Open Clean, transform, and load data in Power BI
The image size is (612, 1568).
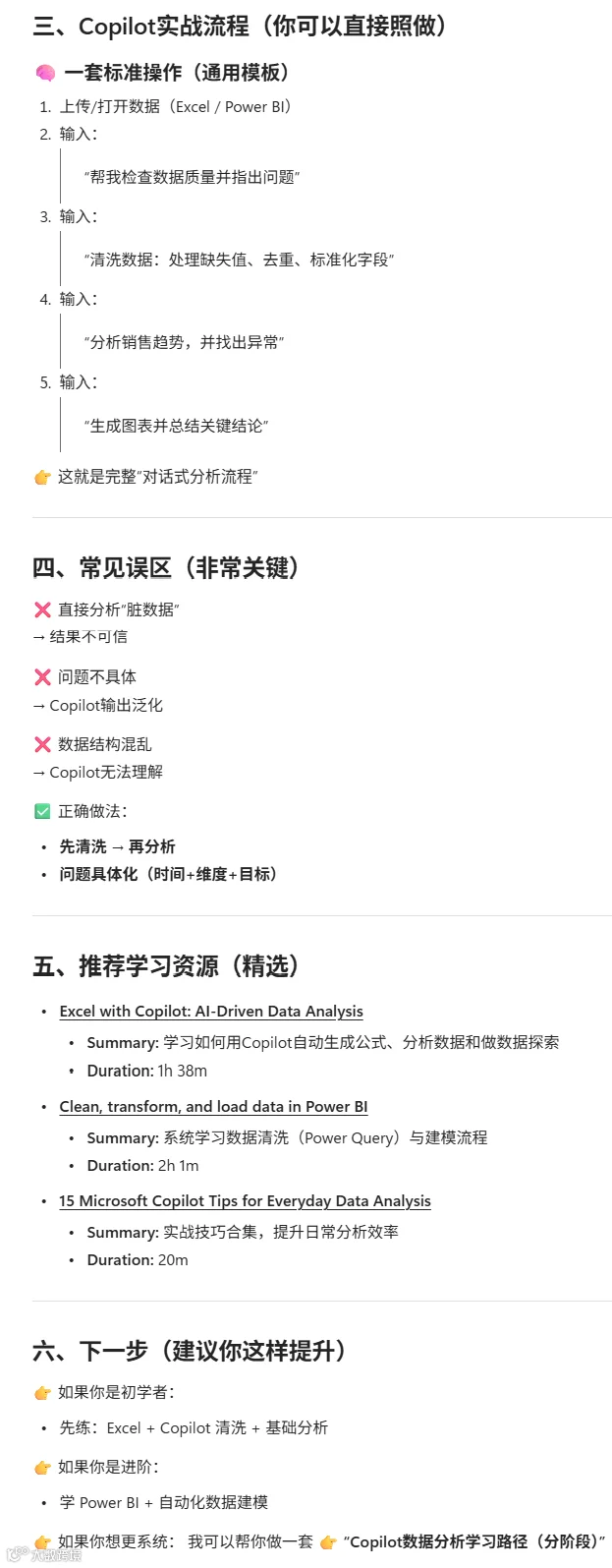coord(213,1107)
